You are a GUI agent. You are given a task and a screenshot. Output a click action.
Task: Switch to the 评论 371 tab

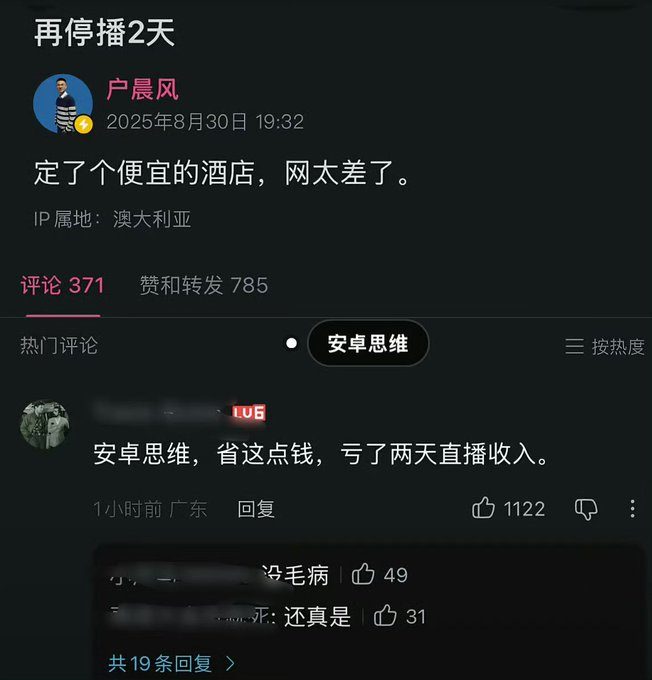(x=62, y=285)
